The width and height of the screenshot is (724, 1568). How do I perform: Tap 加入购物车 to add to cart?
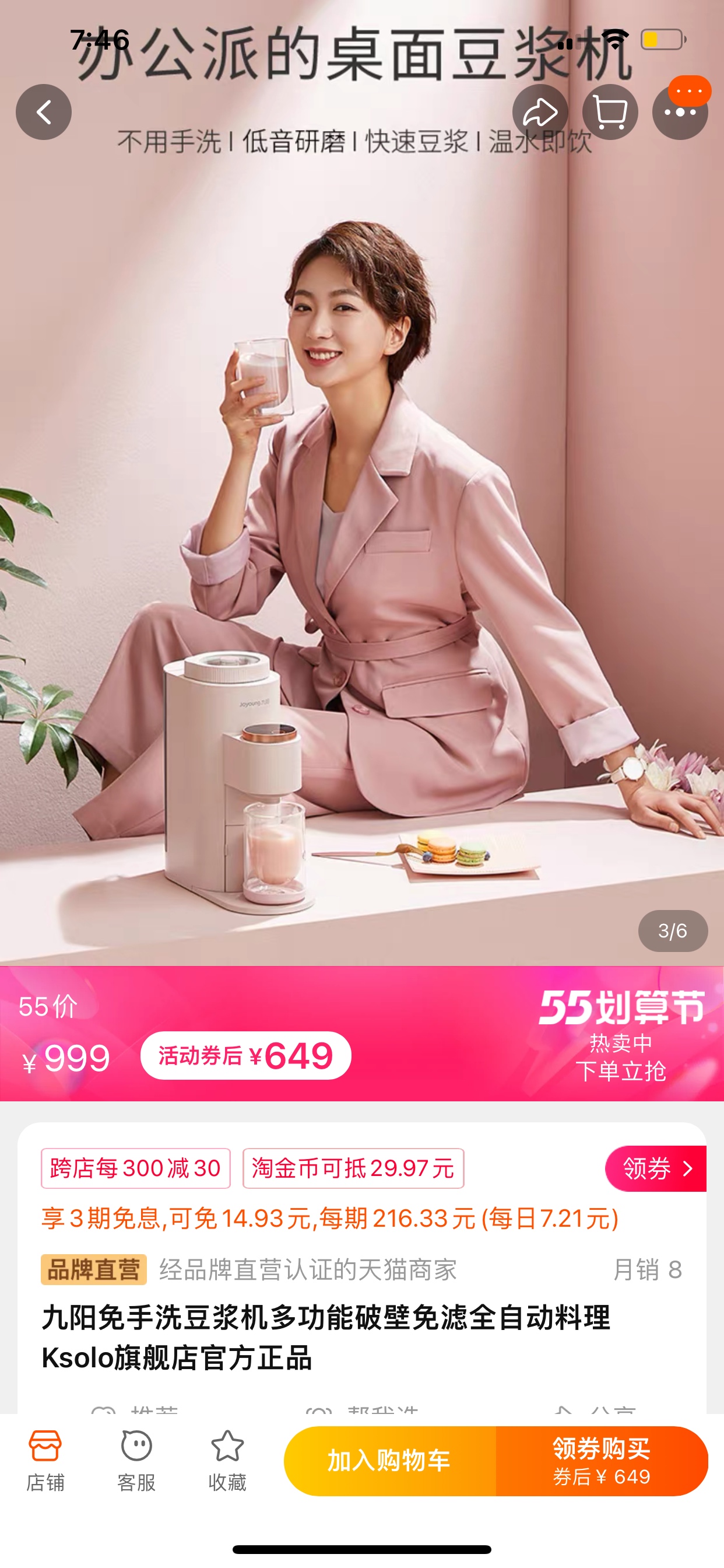pos(389,1460)
